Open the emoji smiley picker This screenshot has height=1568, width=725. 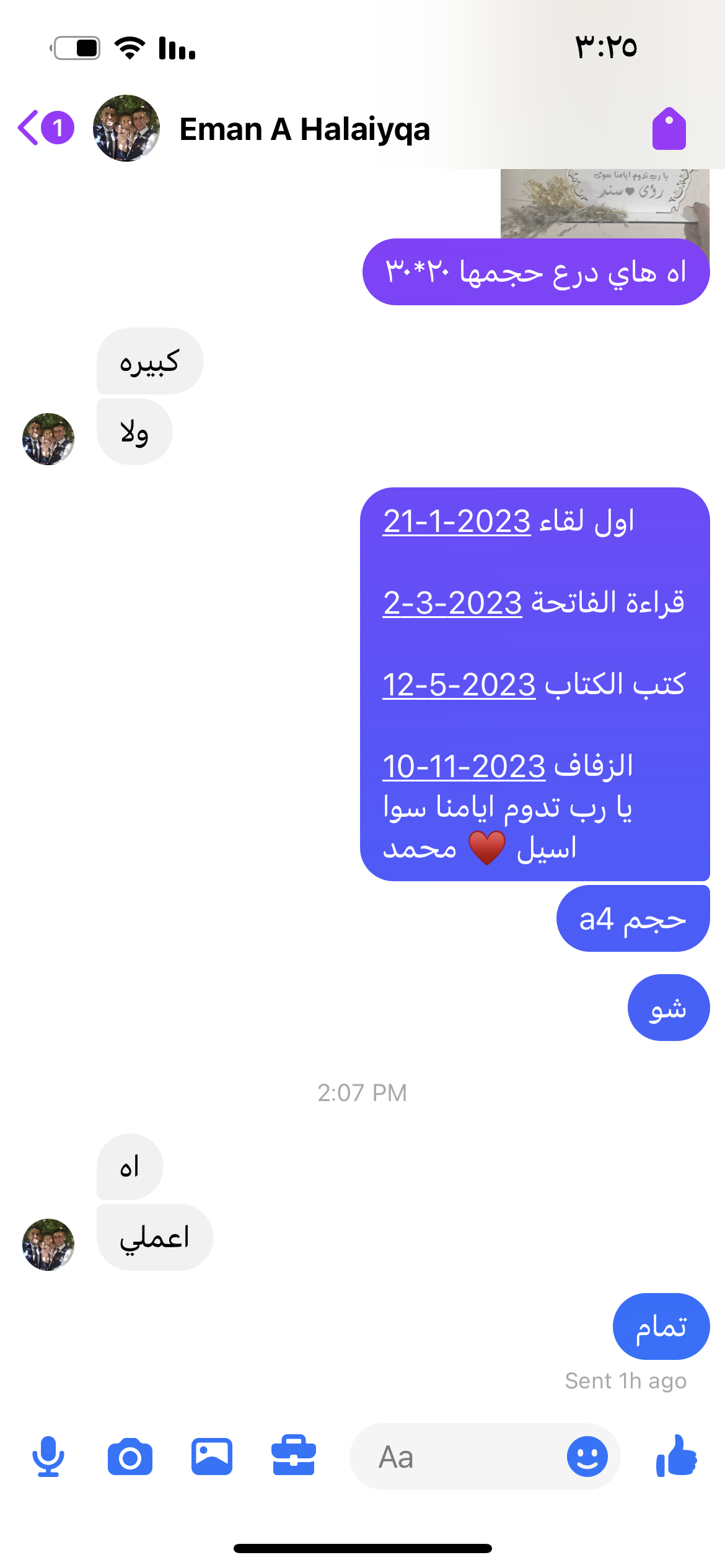coord(587,1457)
